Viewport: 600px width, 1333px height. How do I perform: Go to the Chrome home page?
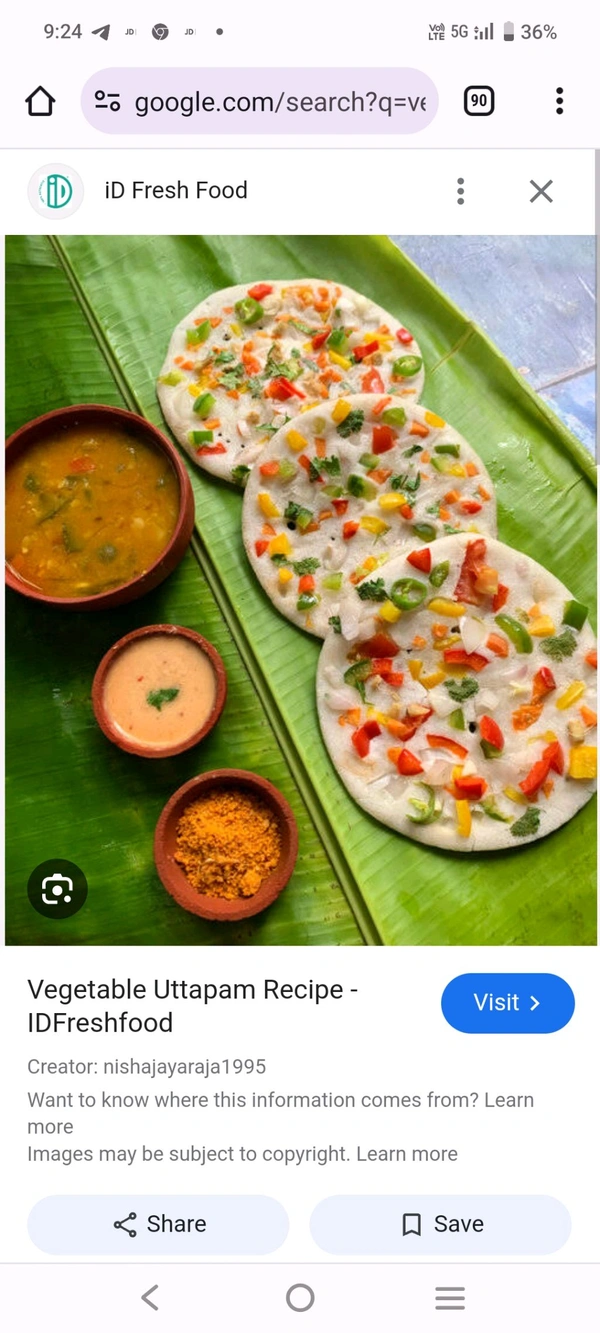40,101
